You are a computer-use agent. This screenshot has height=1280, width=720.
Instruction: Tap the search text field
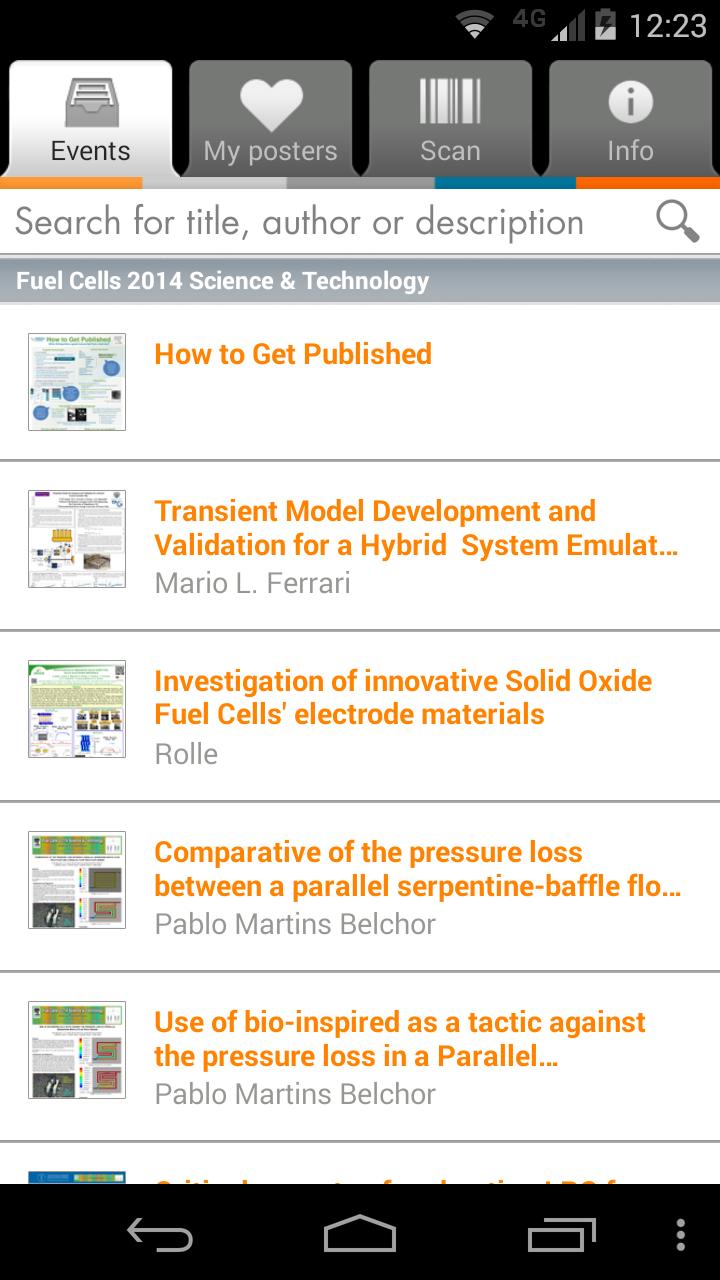click(x=320, y=222)
